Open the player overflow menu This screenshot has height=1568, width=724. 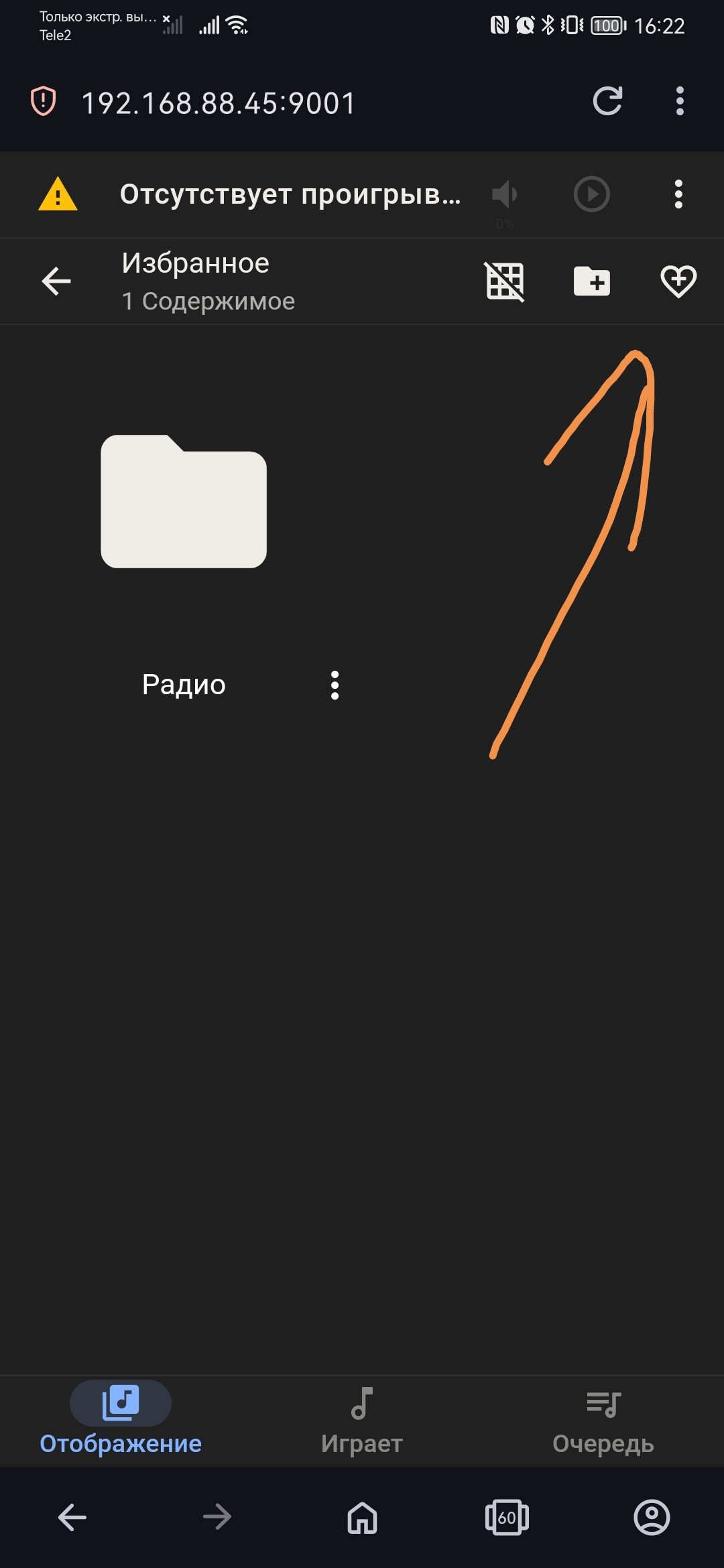[678, 194]
